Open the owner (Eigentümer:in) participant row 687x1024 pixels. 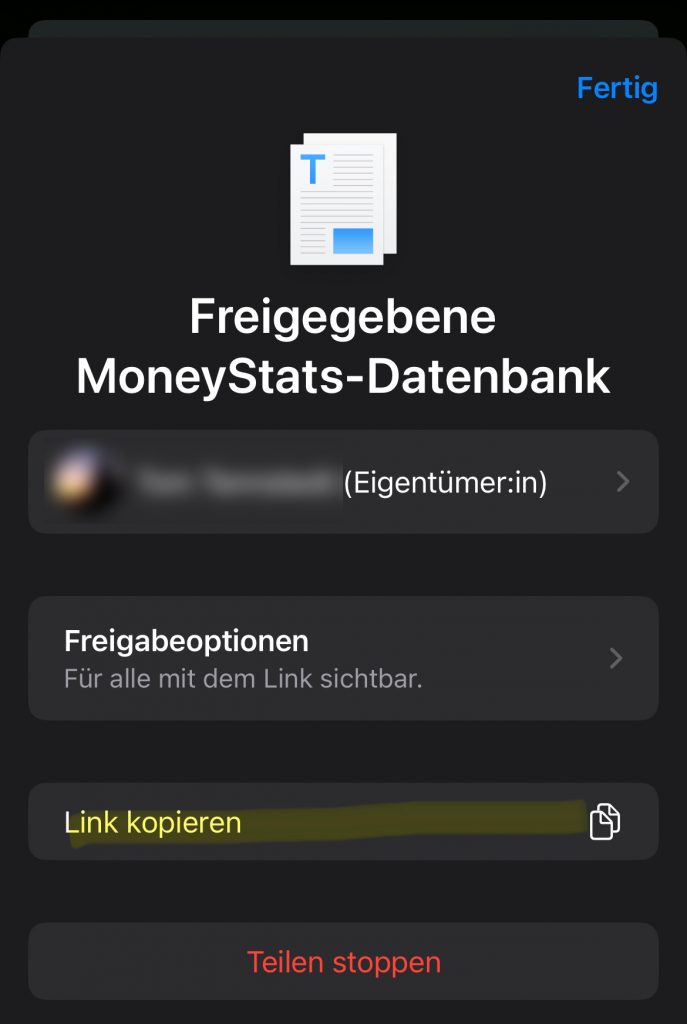[x=343, y=482]
